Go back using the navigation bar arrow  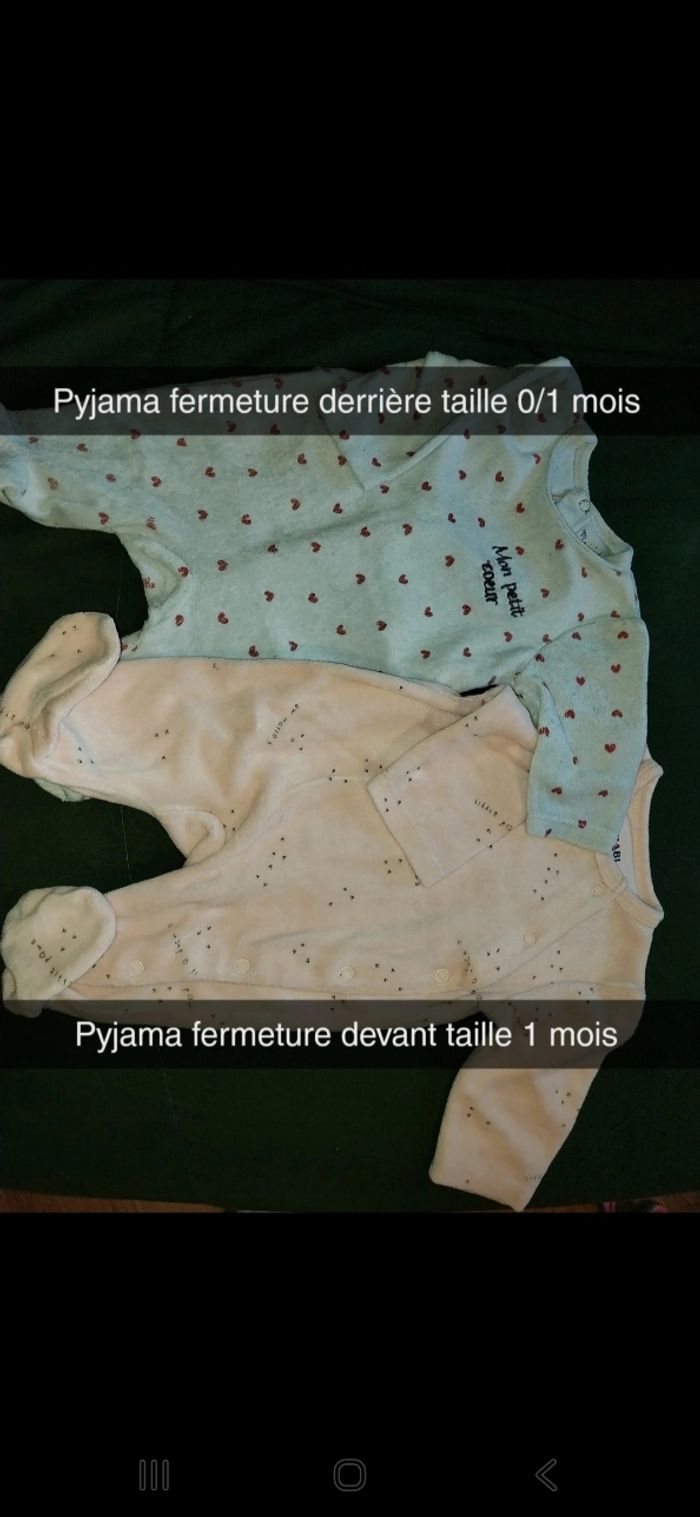tap(546, 1474)
